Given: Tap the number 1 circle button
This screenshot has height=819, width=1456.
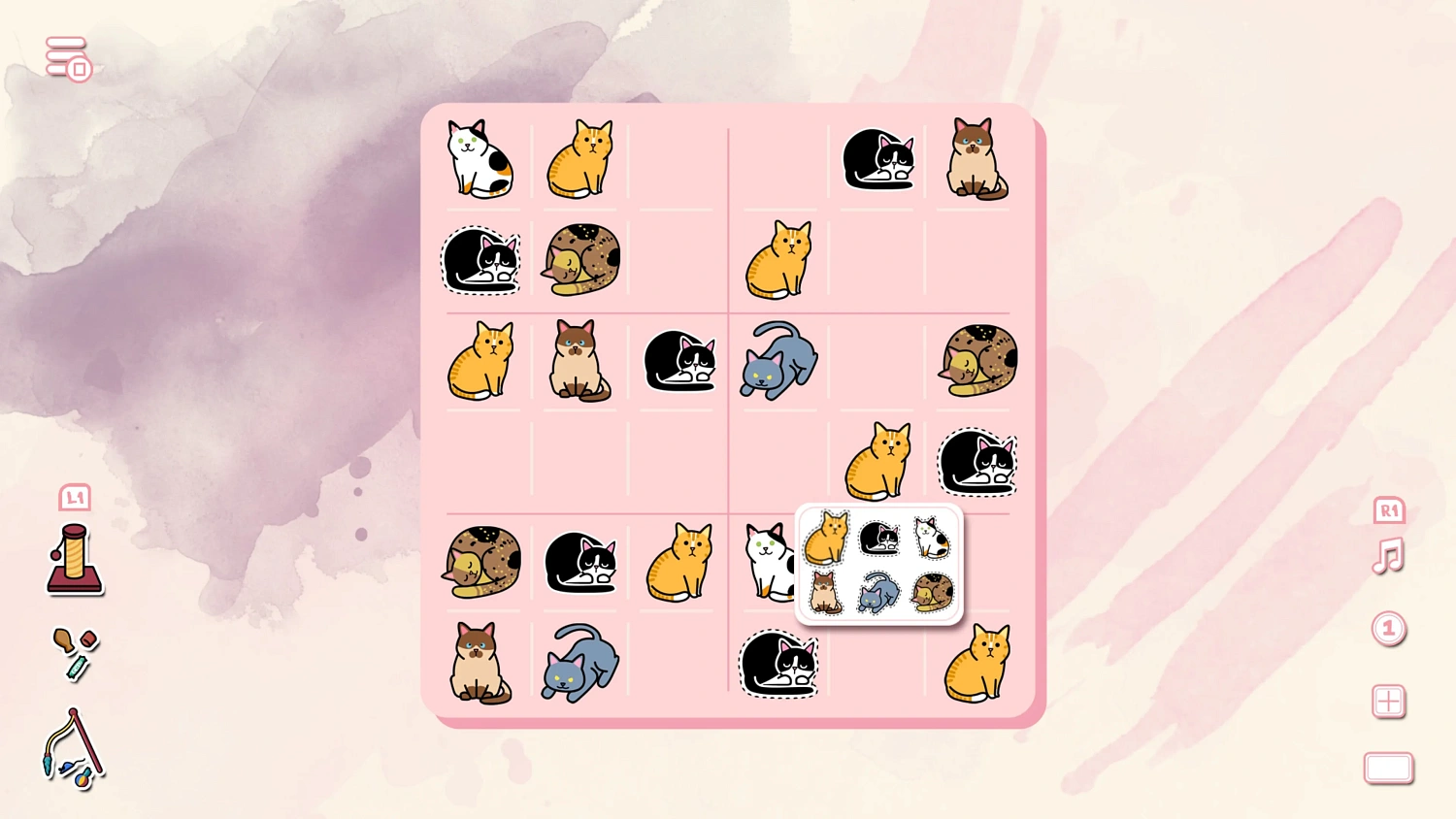Looking at the screenshot, I should (1388, 629).
